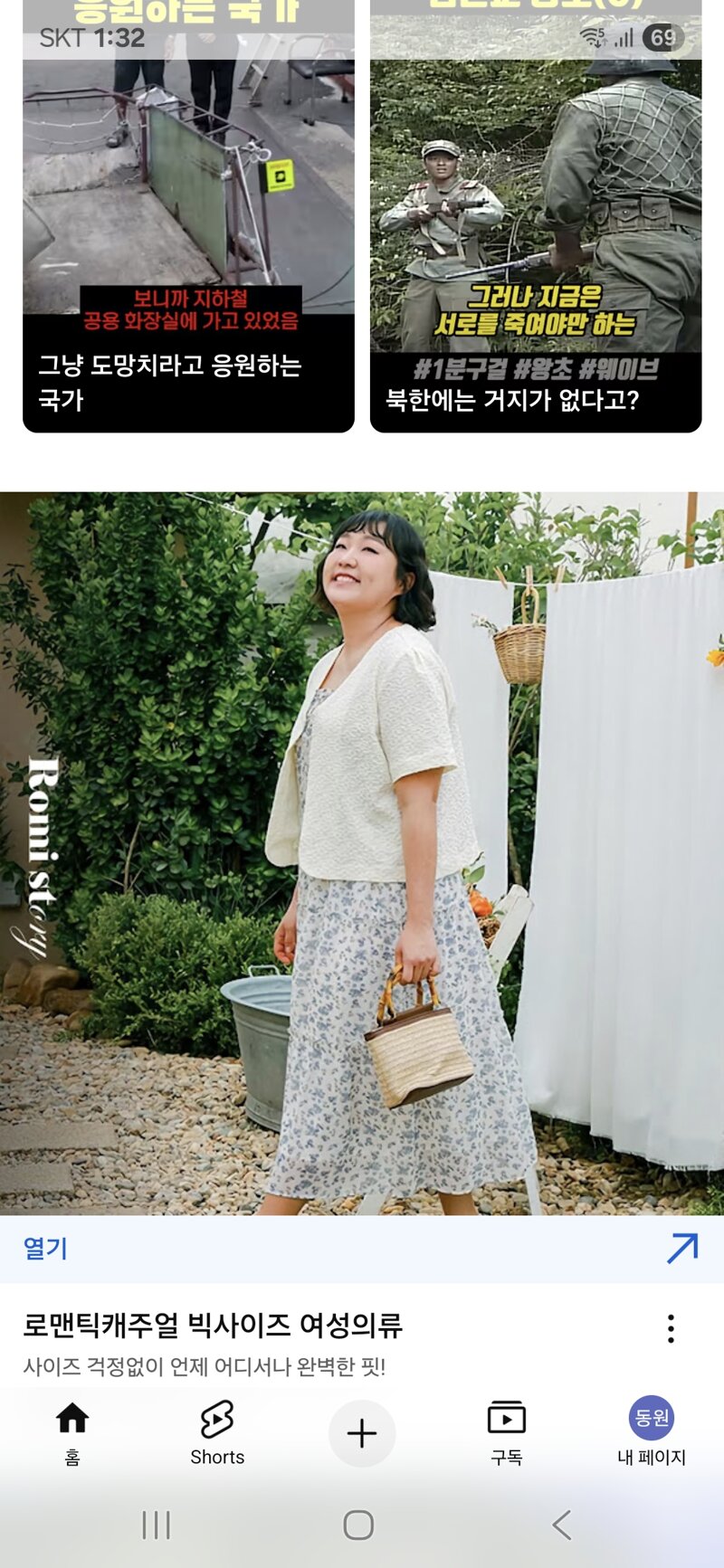Go to the 홈 tab
This screenshot has height=1568, width=724.
point(72,1433)
